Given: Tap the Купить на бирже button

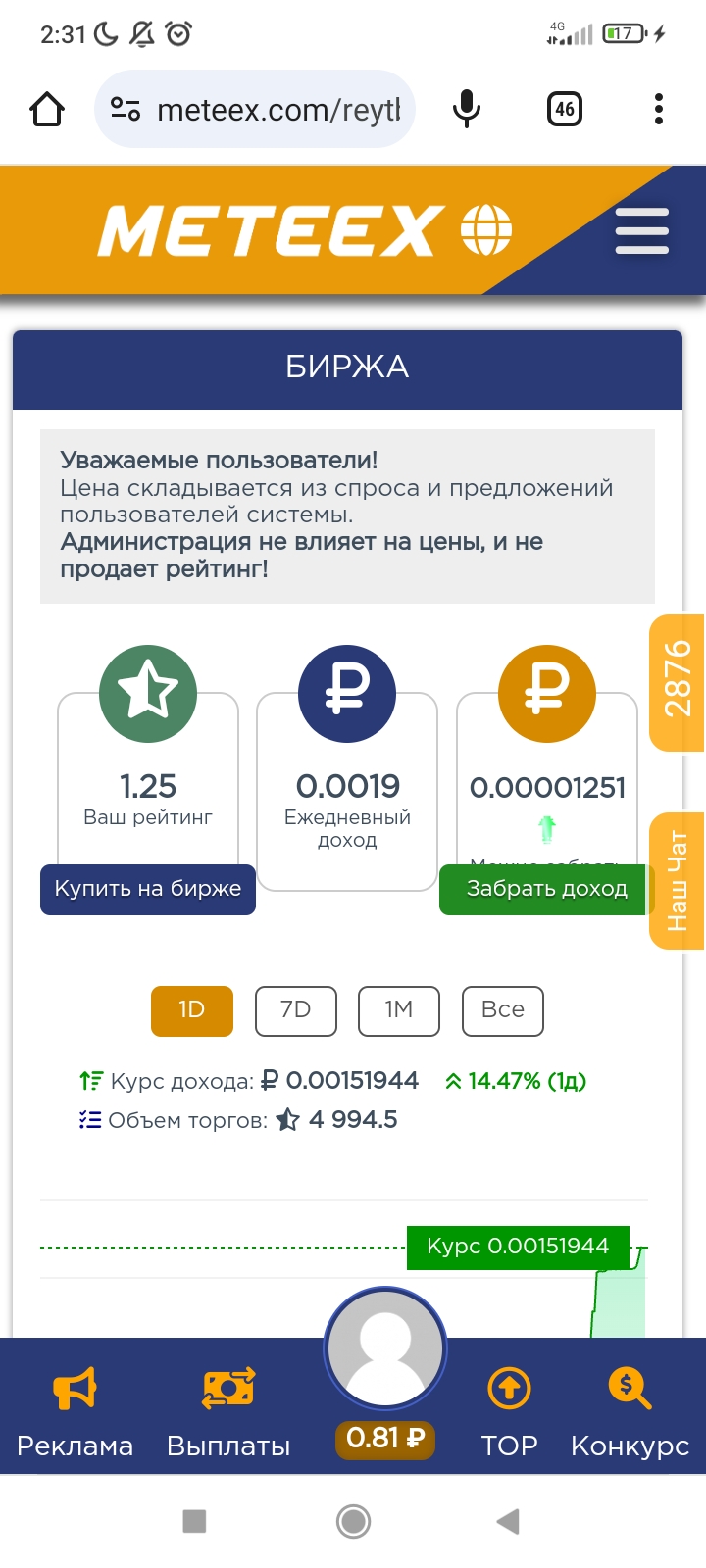Looking at the screenshot, I should 148,889.
